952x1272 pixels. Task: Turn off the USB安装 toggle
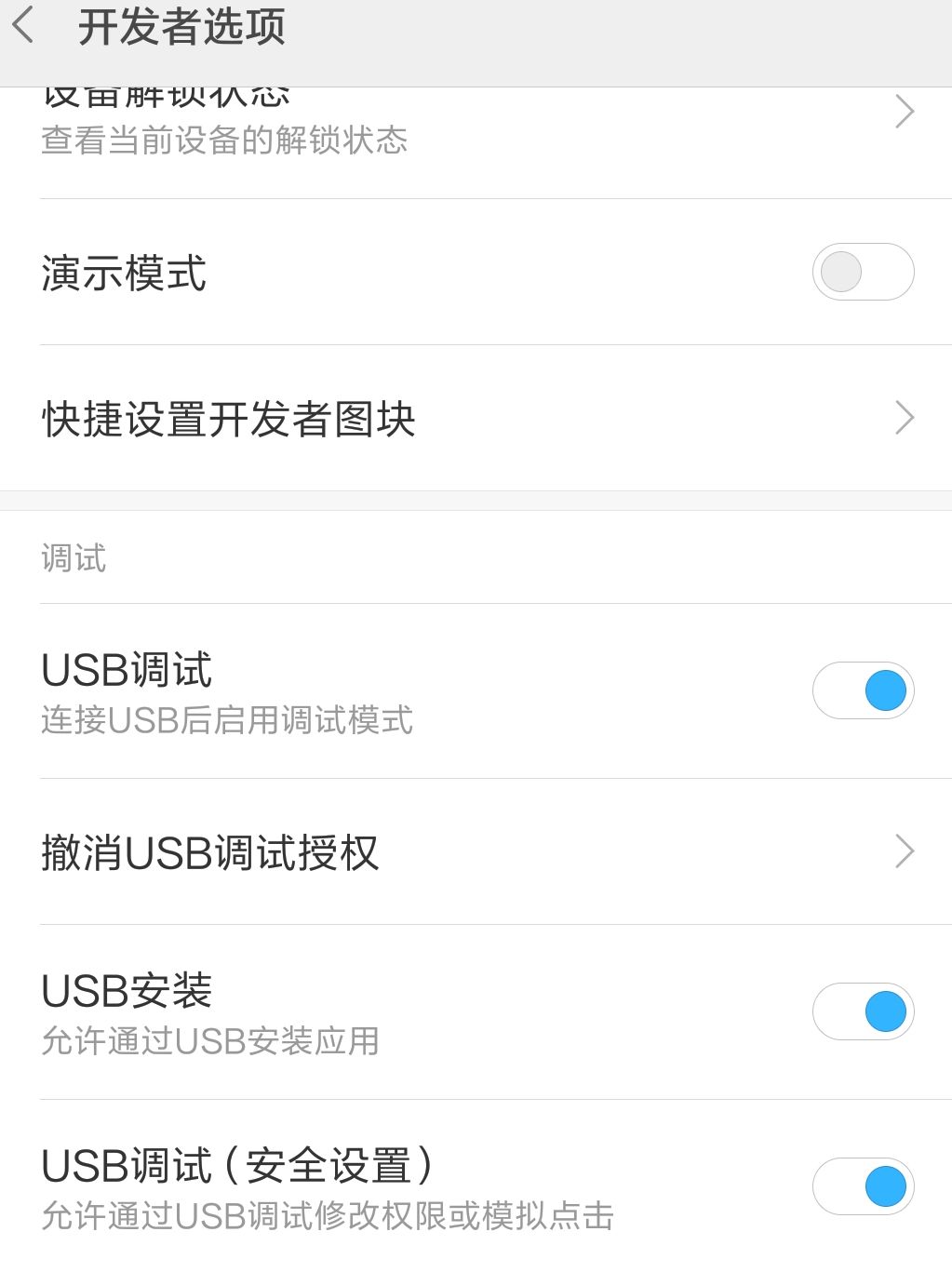[862, 1011]
